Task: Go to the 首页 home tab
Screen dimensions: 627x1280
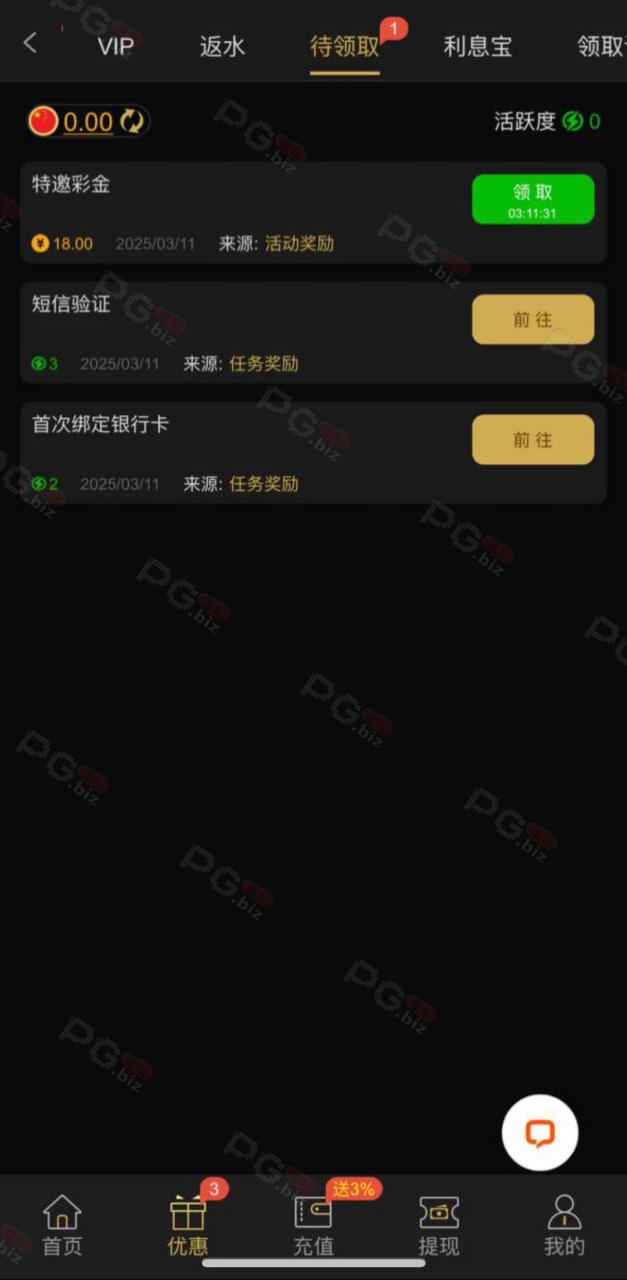Action: click(x=62, y=1225)
